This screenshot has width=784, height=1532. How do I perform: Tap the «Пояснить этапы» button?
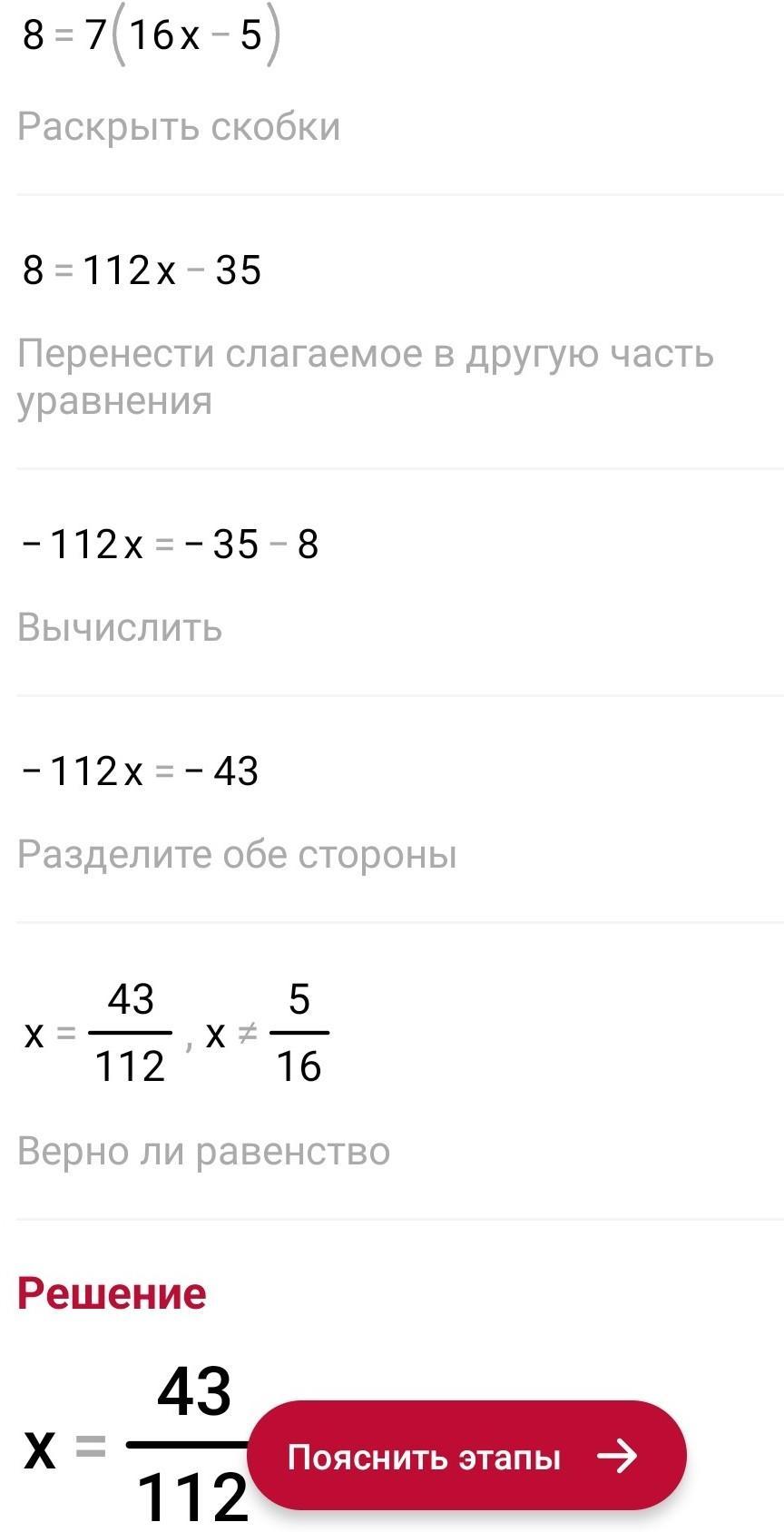(465, 1456)
